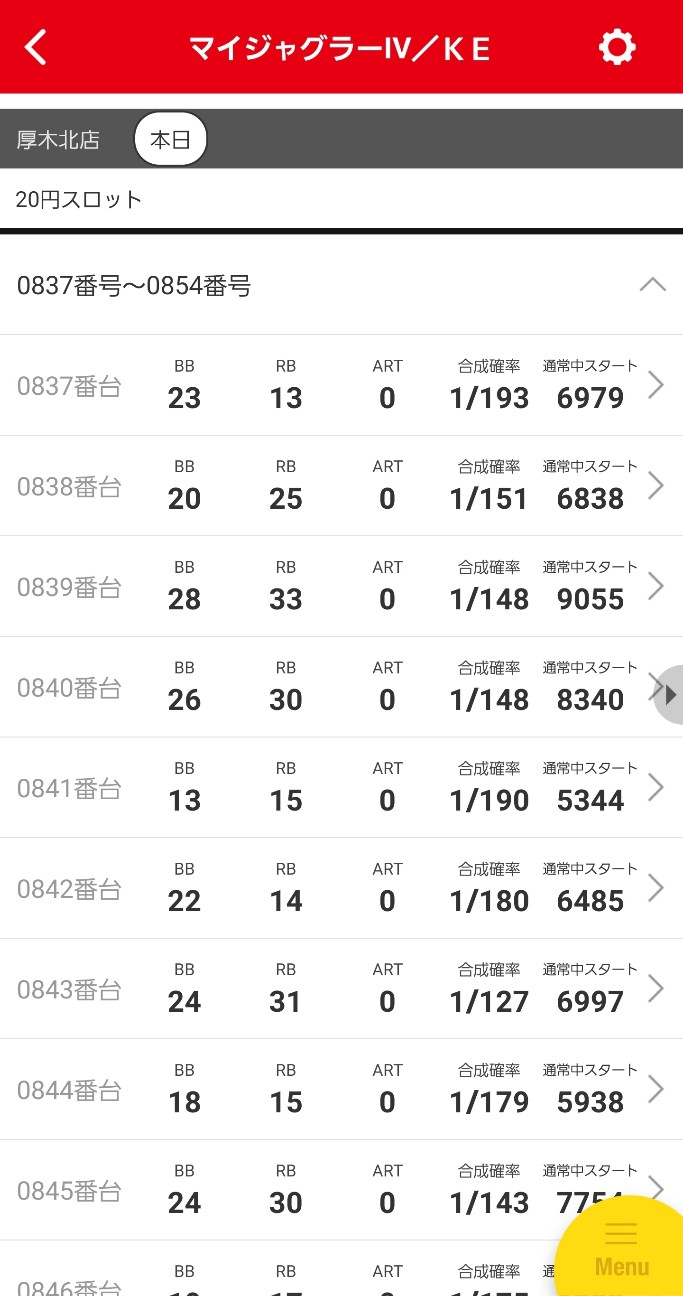Open the 0844番台 entry

[x=340, y=1090]
